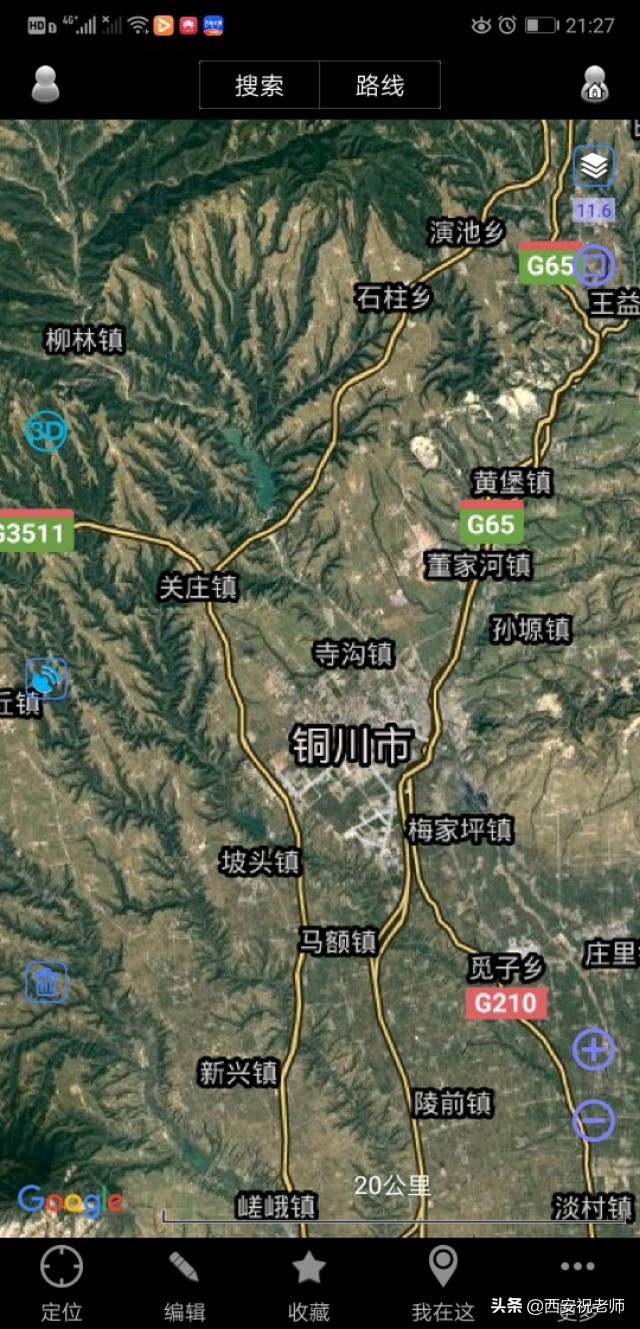The image size is (640, 1329).
Task: Open the user profile icon
Action: tap(45, 84)
